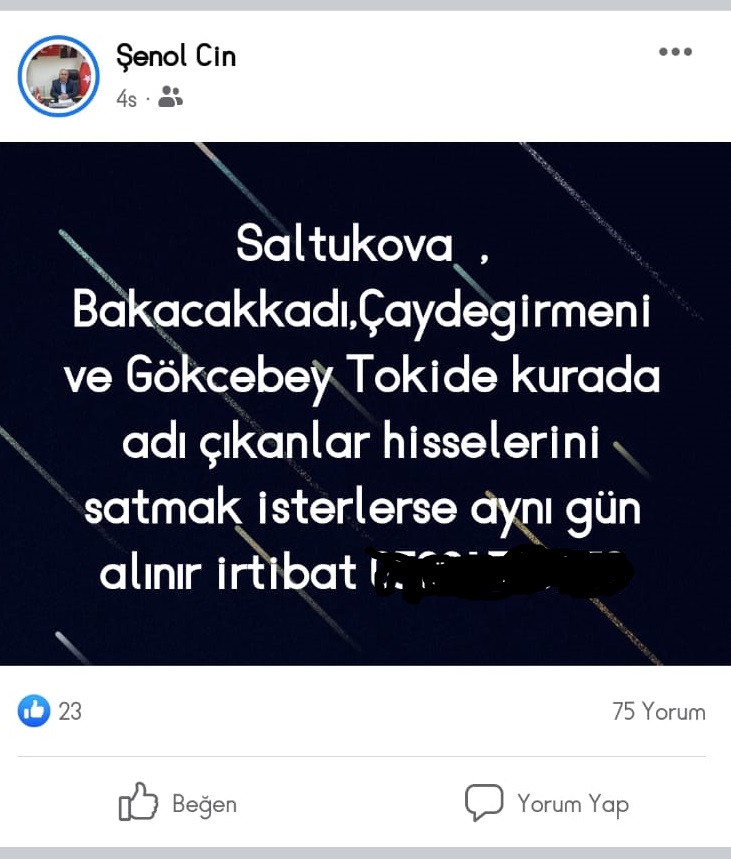Open Şenol Cin's profile picture
Screen dimensions: 731x859
(x=59, y=76)
